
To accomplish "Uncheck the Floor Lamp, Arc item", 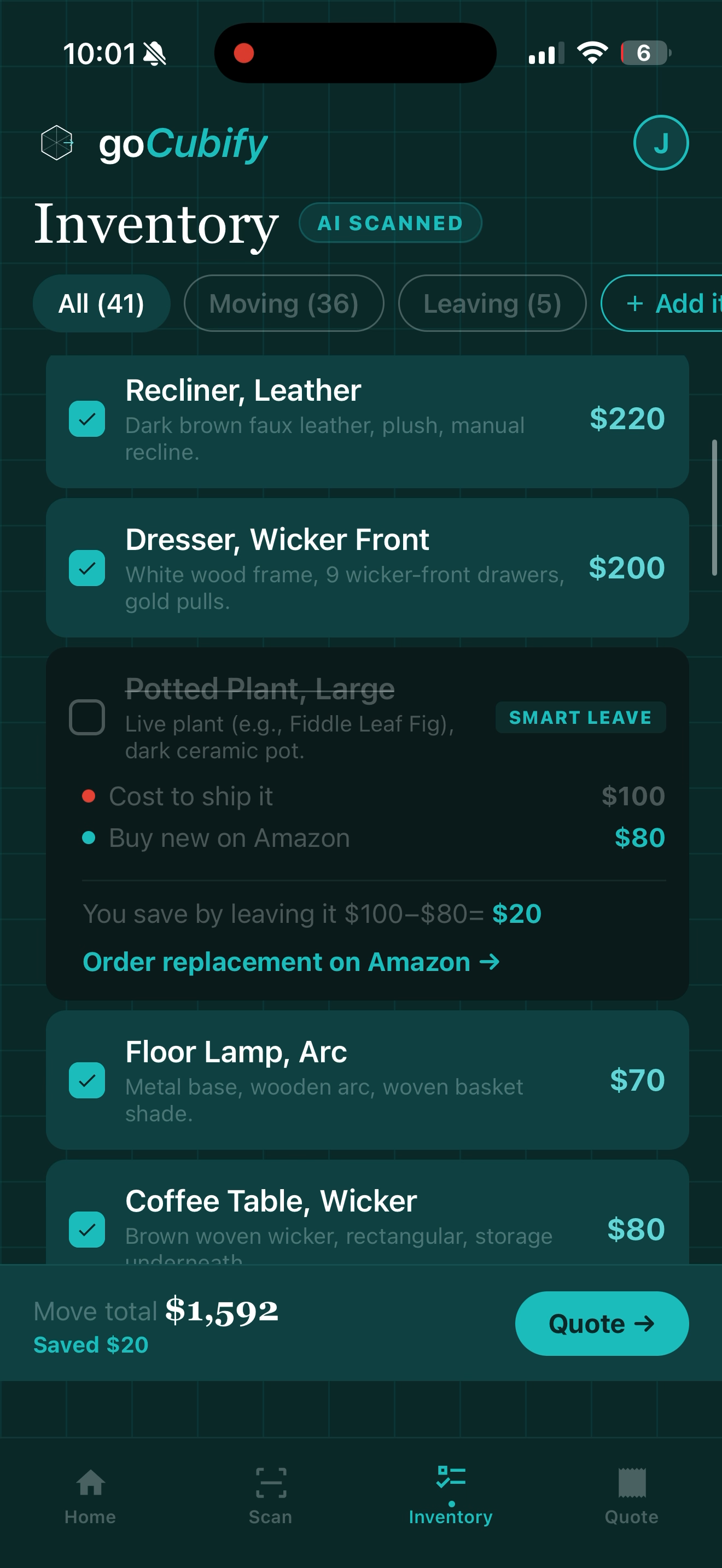I will point(86,1080).
